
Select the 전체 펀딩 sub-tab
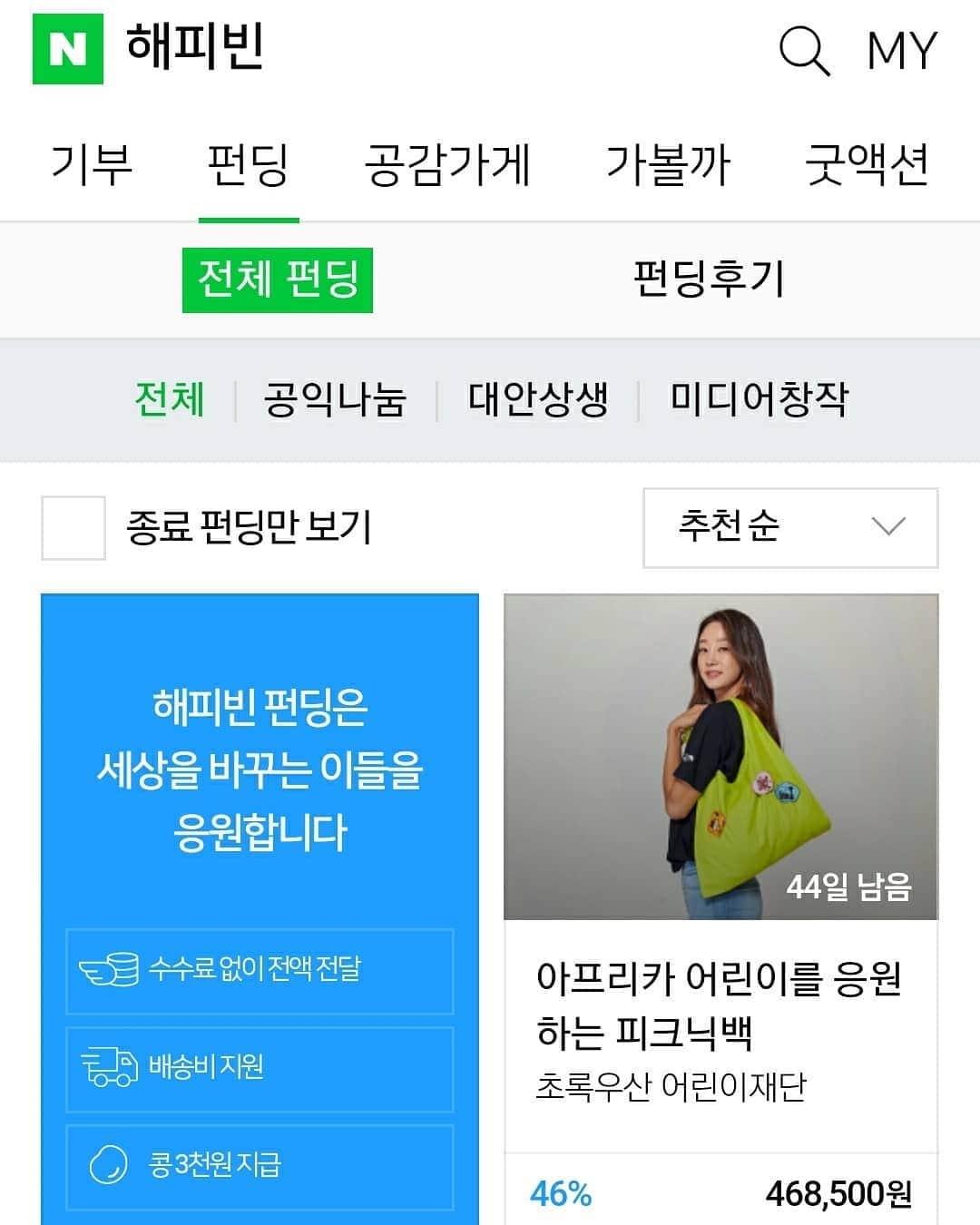278,279
